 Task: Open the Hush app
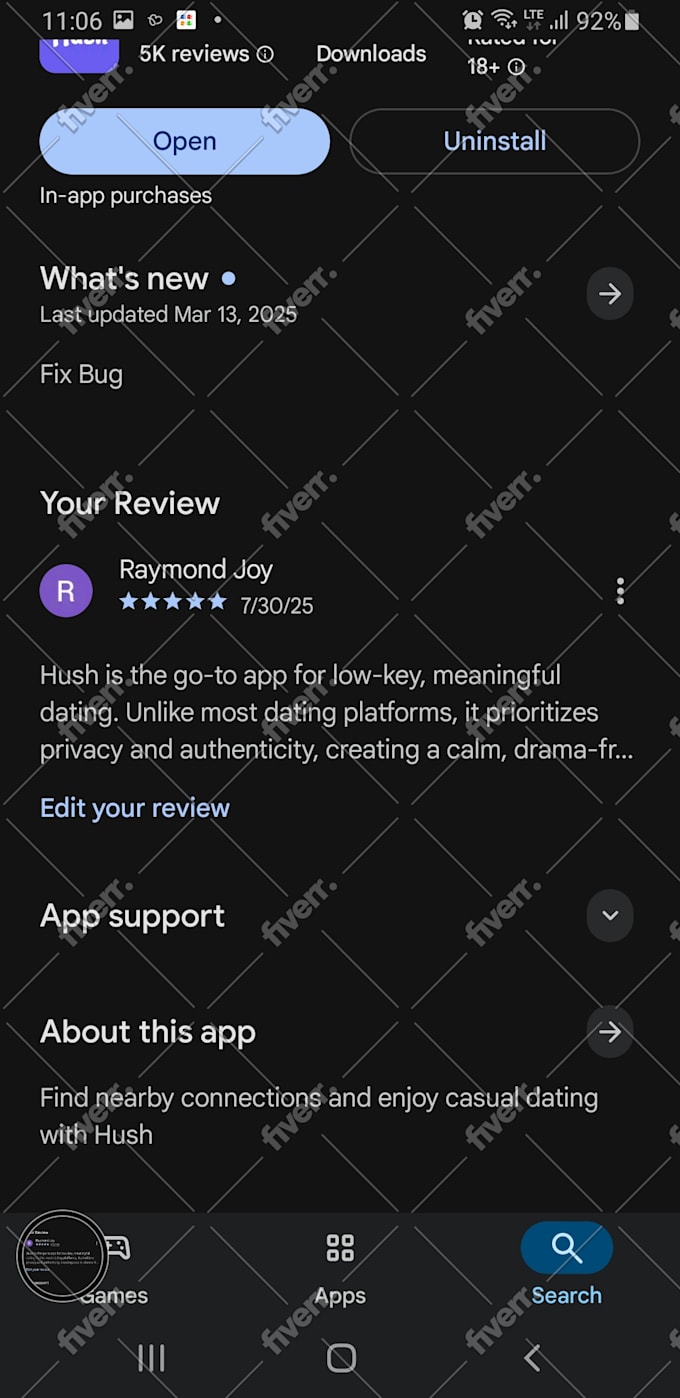click(184, 142)
